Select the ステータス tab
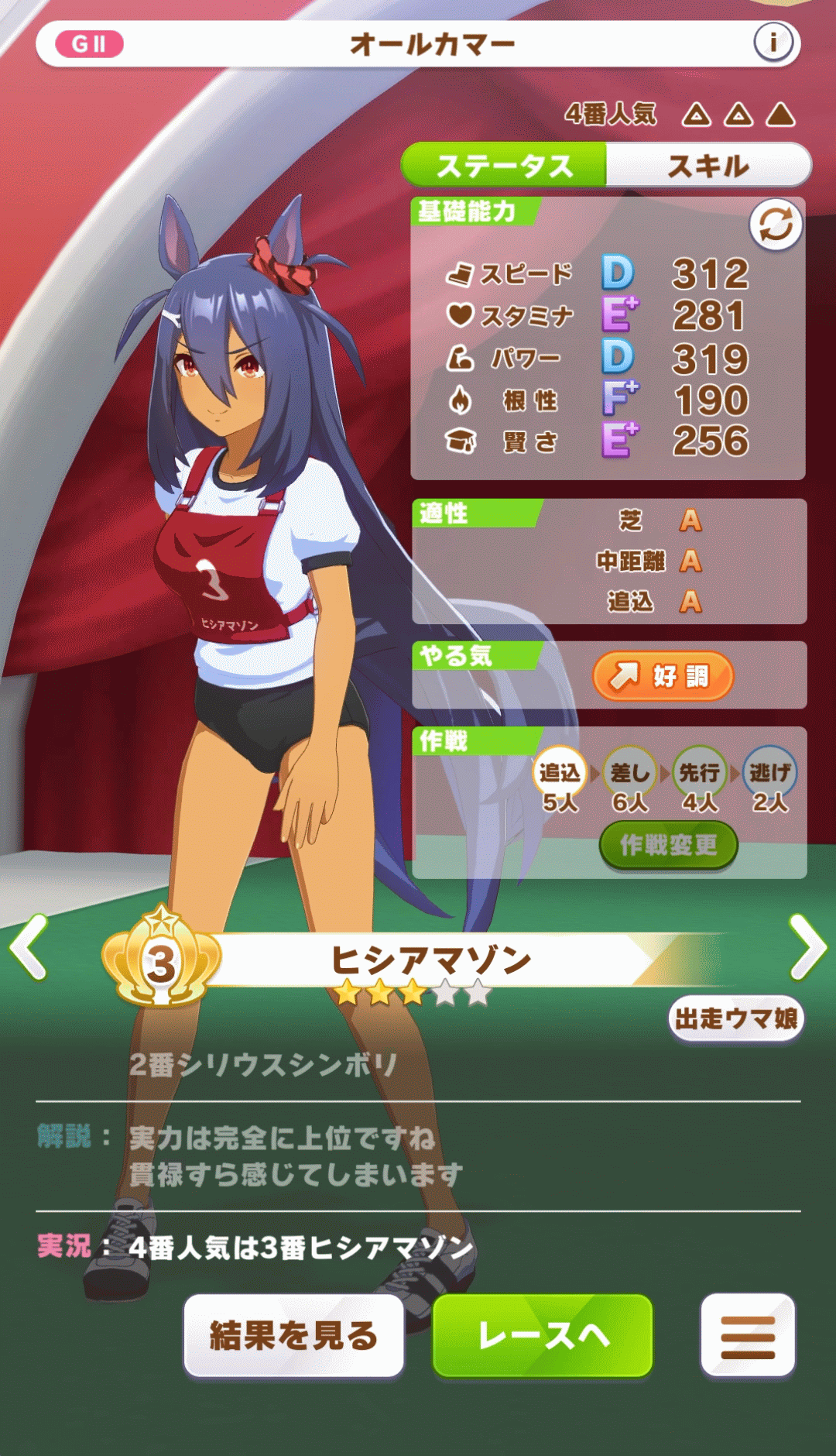 (x=505, y=166)
